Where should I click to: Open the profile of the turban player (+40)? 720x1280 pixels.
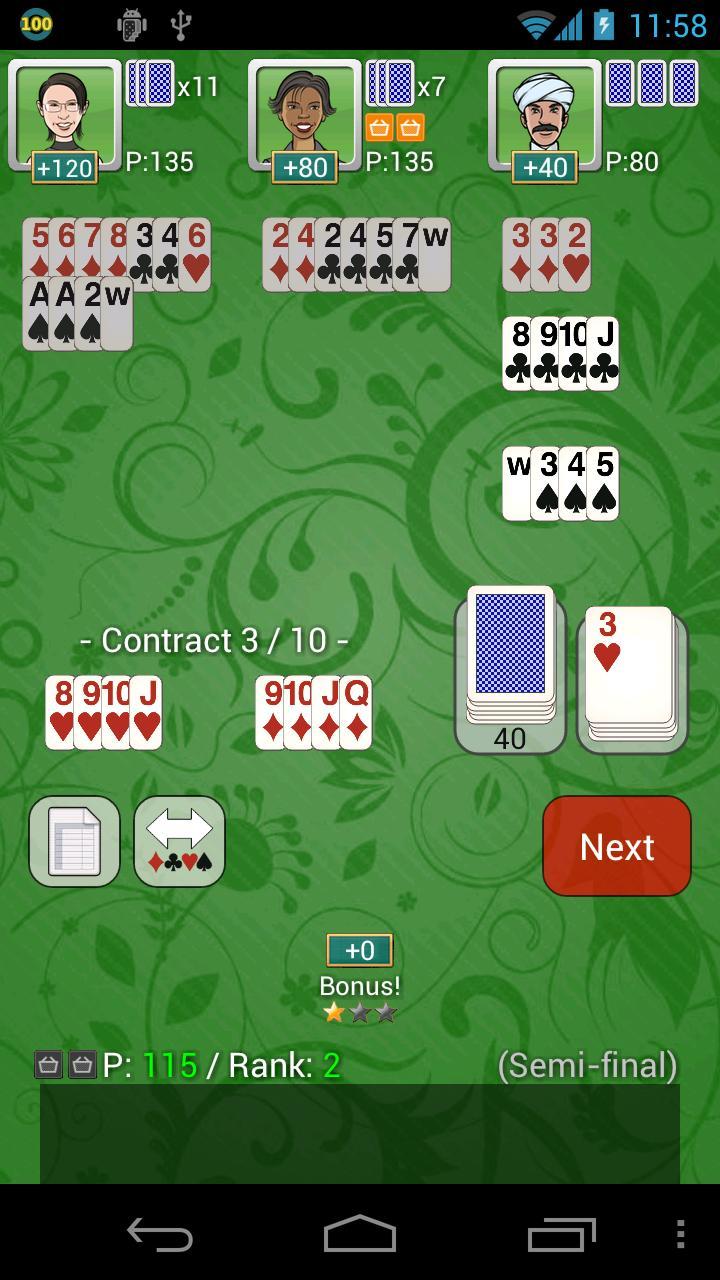tap(545, 118)
